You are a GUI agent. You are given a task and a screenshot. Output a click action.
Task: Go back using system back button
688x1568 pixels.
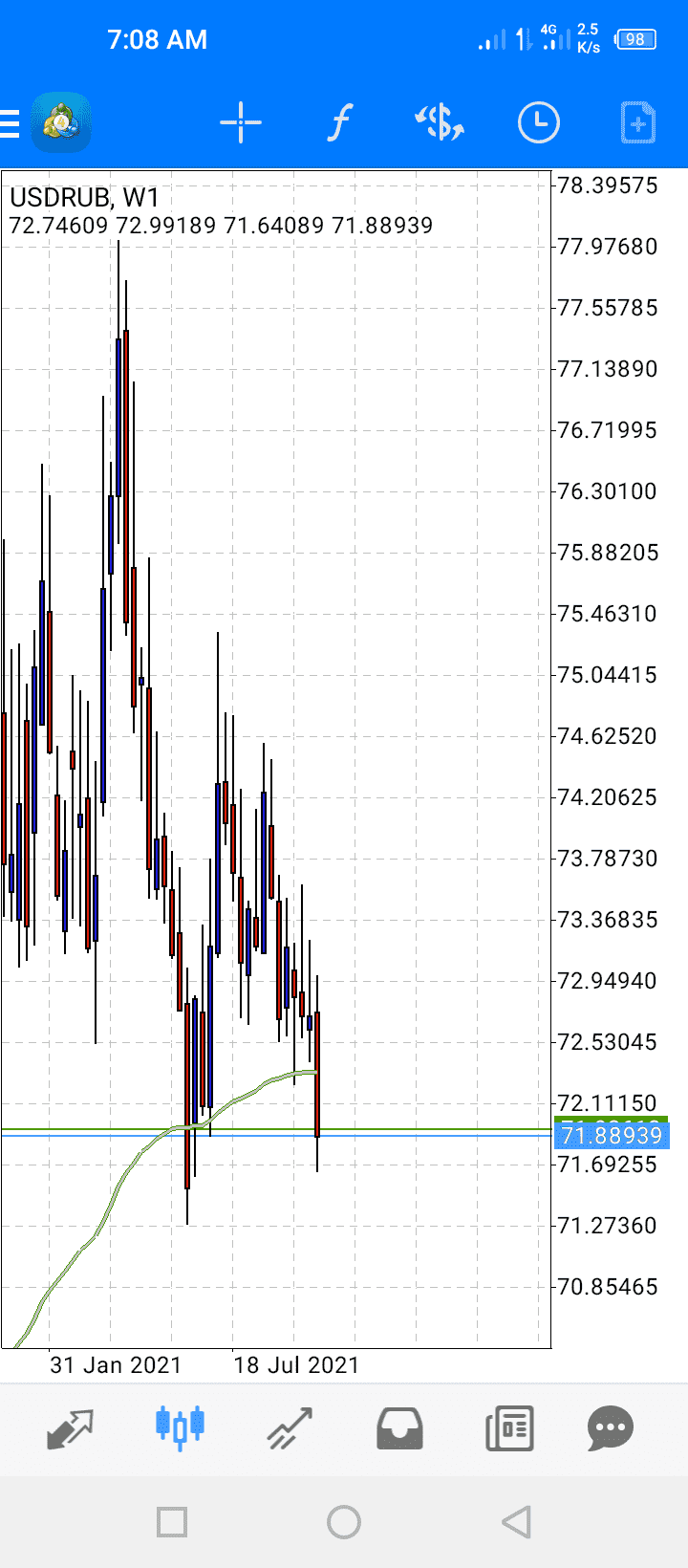(516, 1522)
